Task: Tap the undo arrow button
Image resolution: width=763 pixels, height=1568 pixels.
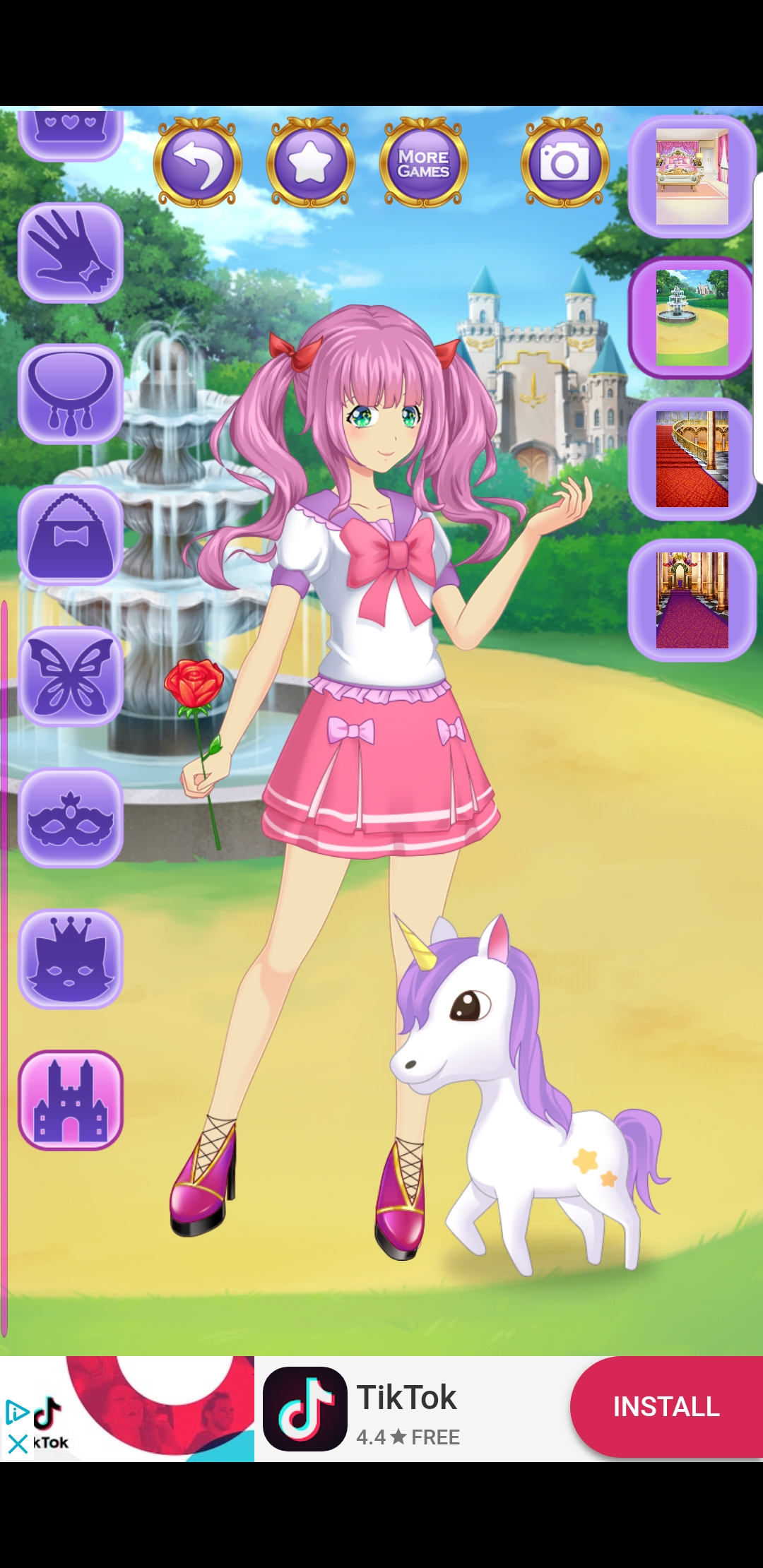Action: coord(198,163)
